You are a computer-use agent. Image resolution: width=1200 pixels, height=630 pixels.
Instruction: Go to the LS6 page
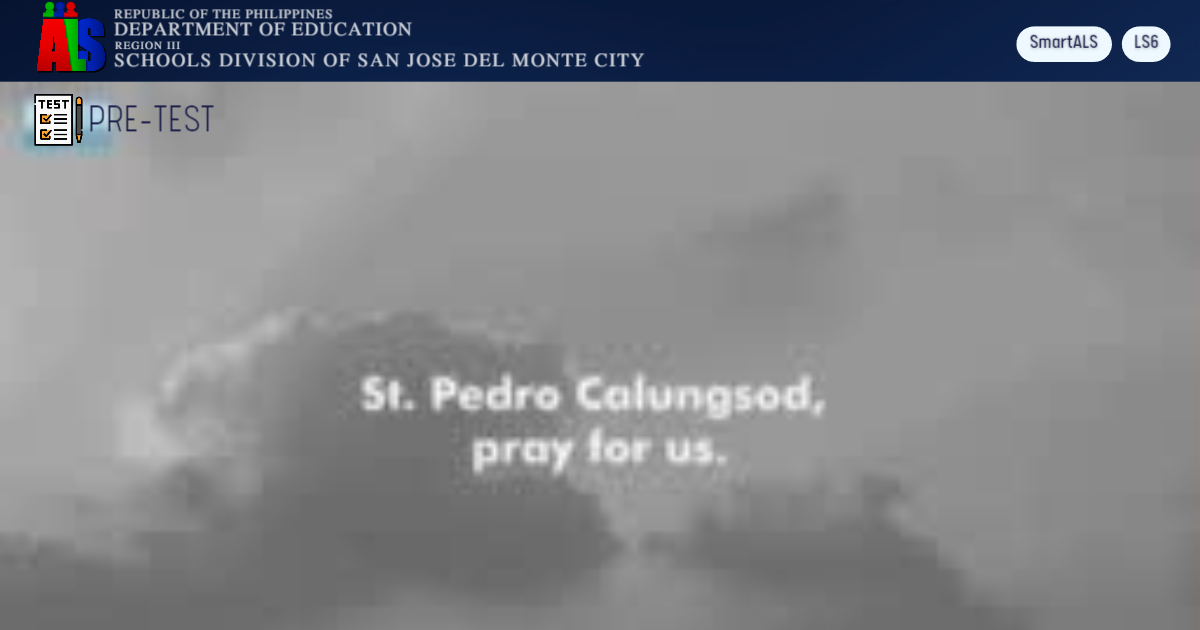point(1145,43)
